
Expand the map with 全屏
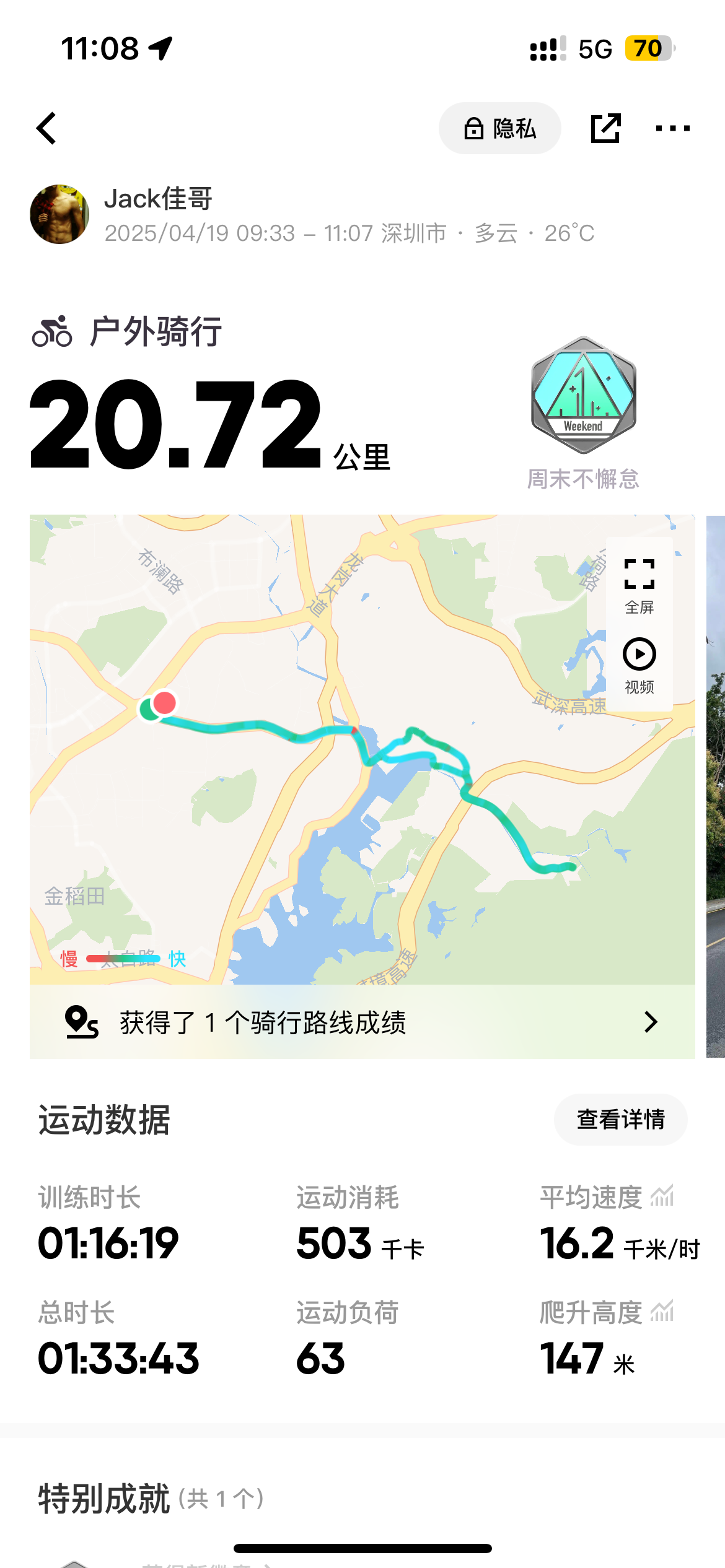[x=639, y=585]
